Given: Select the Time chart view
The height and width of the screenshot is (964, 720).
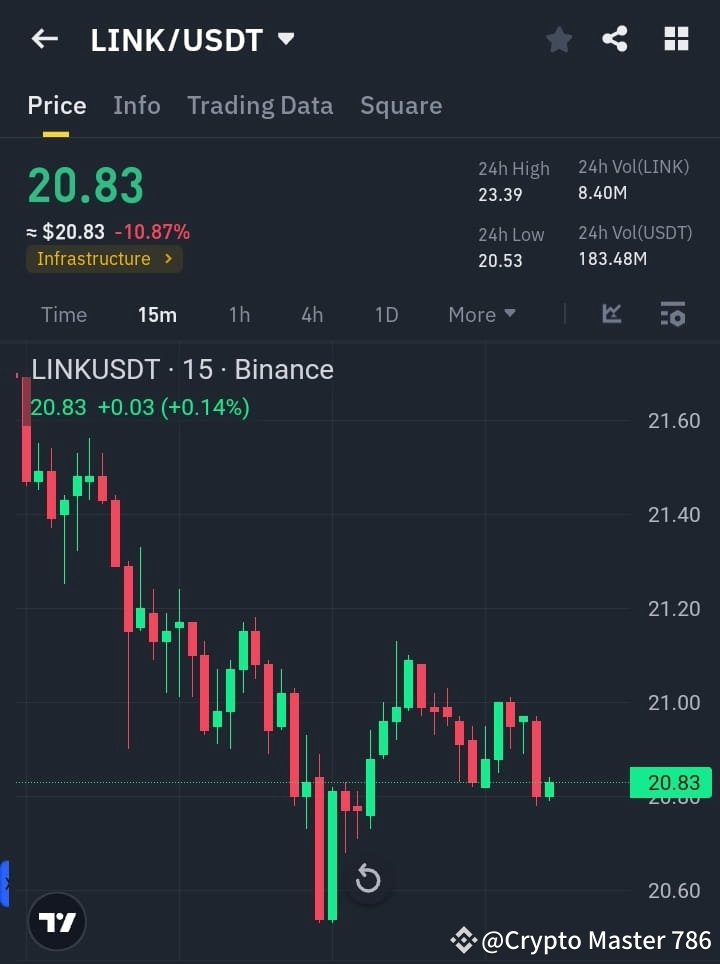Looking at the screenshot, I should [x=63, y=314].
